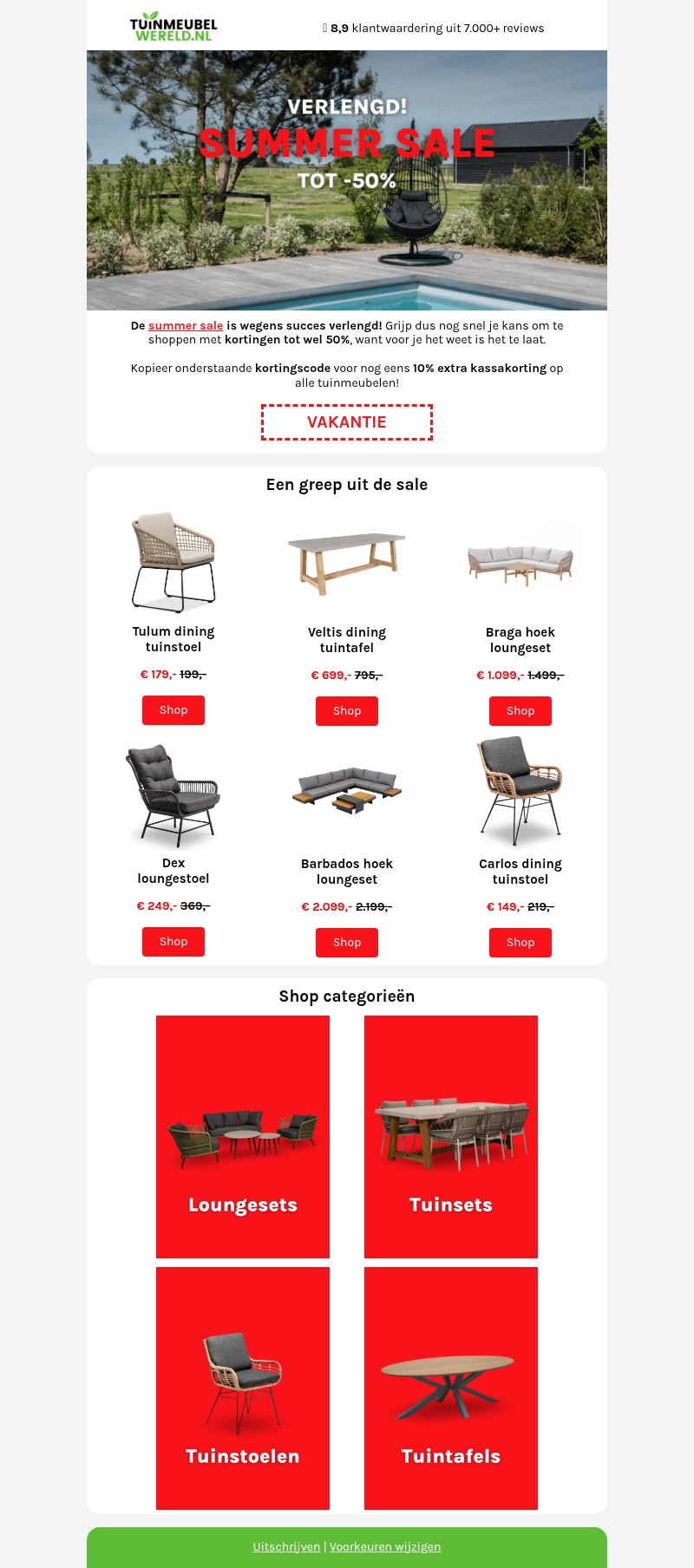Open the Loungesets category tile

click(243, 1136)
